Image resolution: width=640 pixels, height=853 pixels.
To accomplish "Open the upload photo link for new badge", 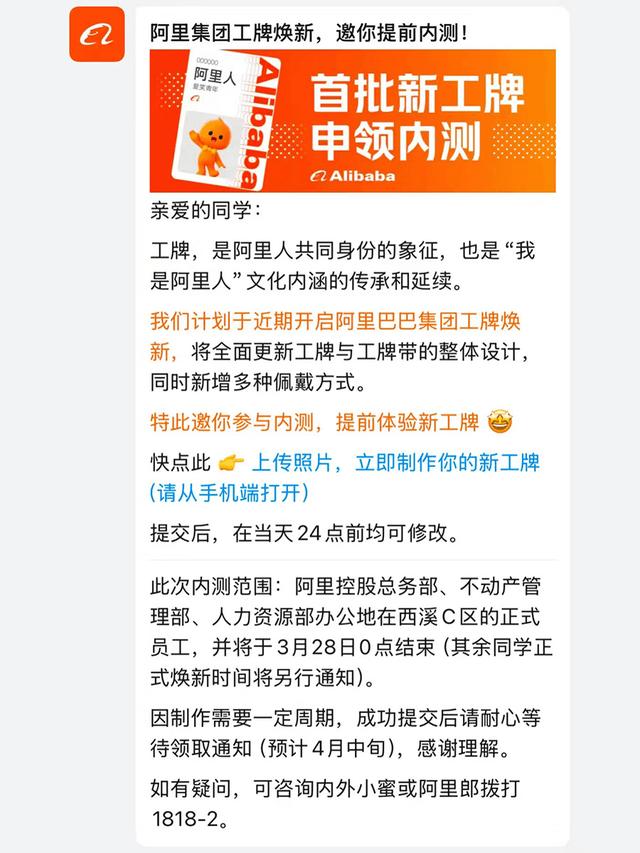I will tap(394, 462).
